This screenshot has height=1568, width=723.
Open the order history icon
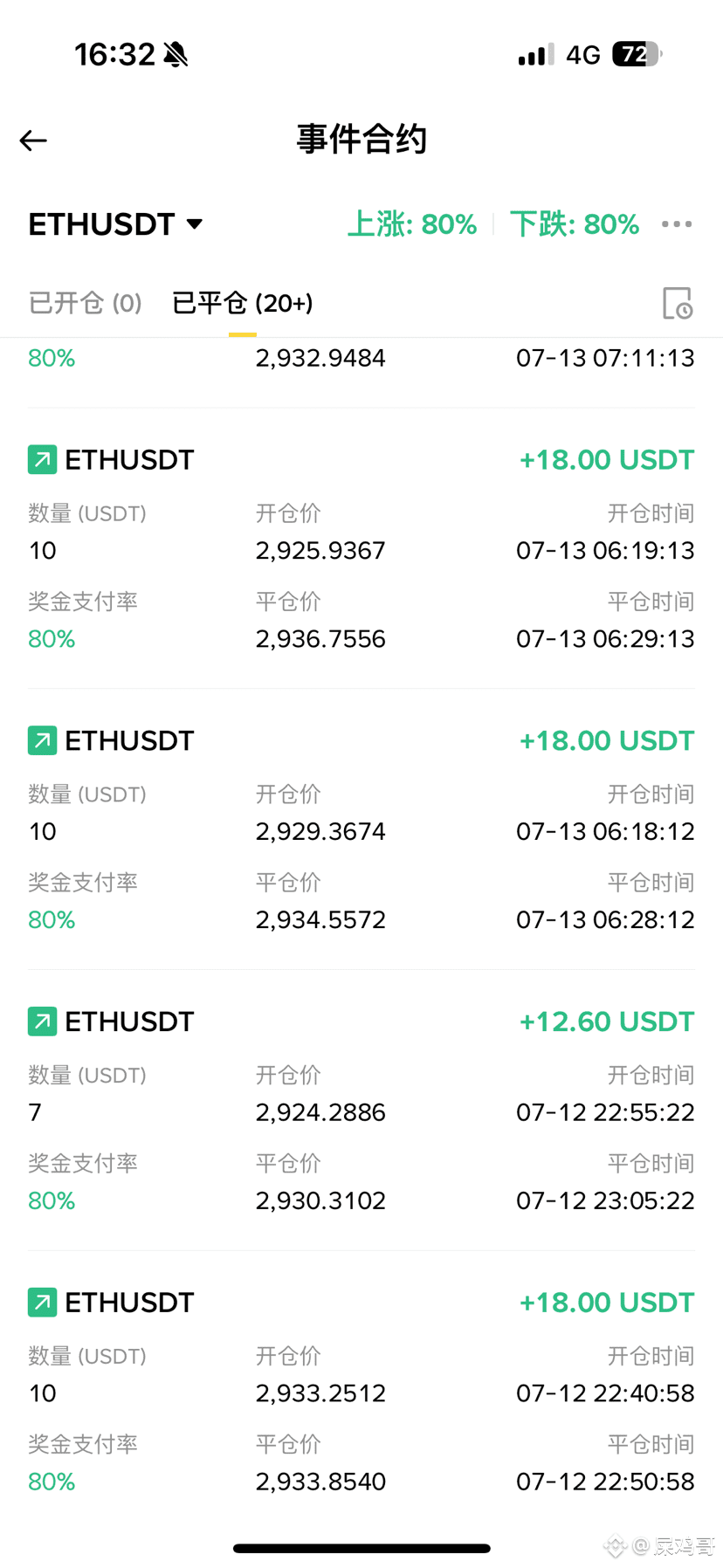(677, 303)
